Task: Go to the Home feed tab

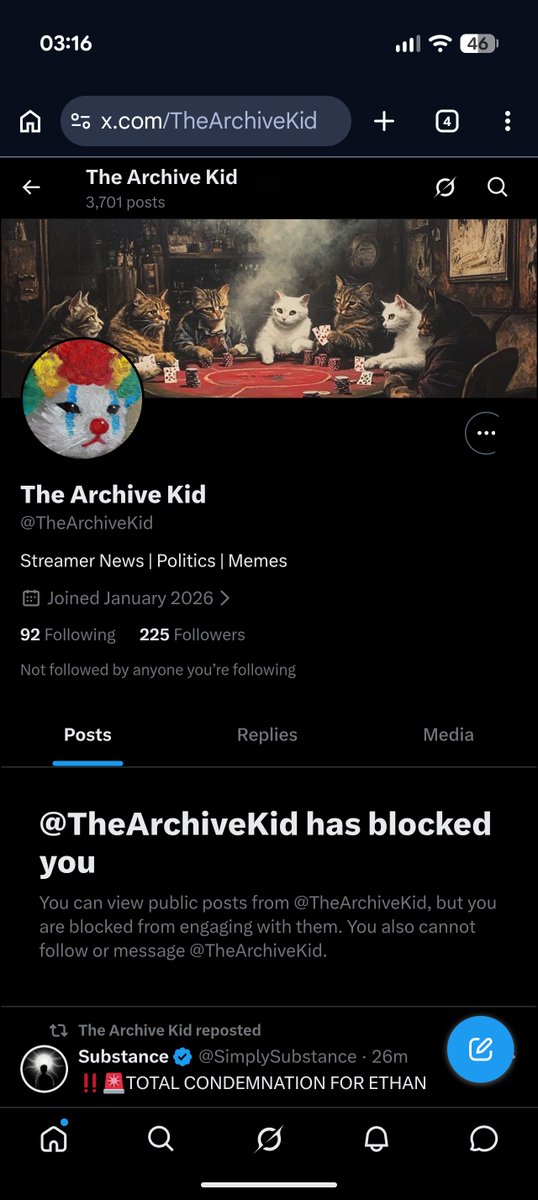Action: click(54, 1138)
